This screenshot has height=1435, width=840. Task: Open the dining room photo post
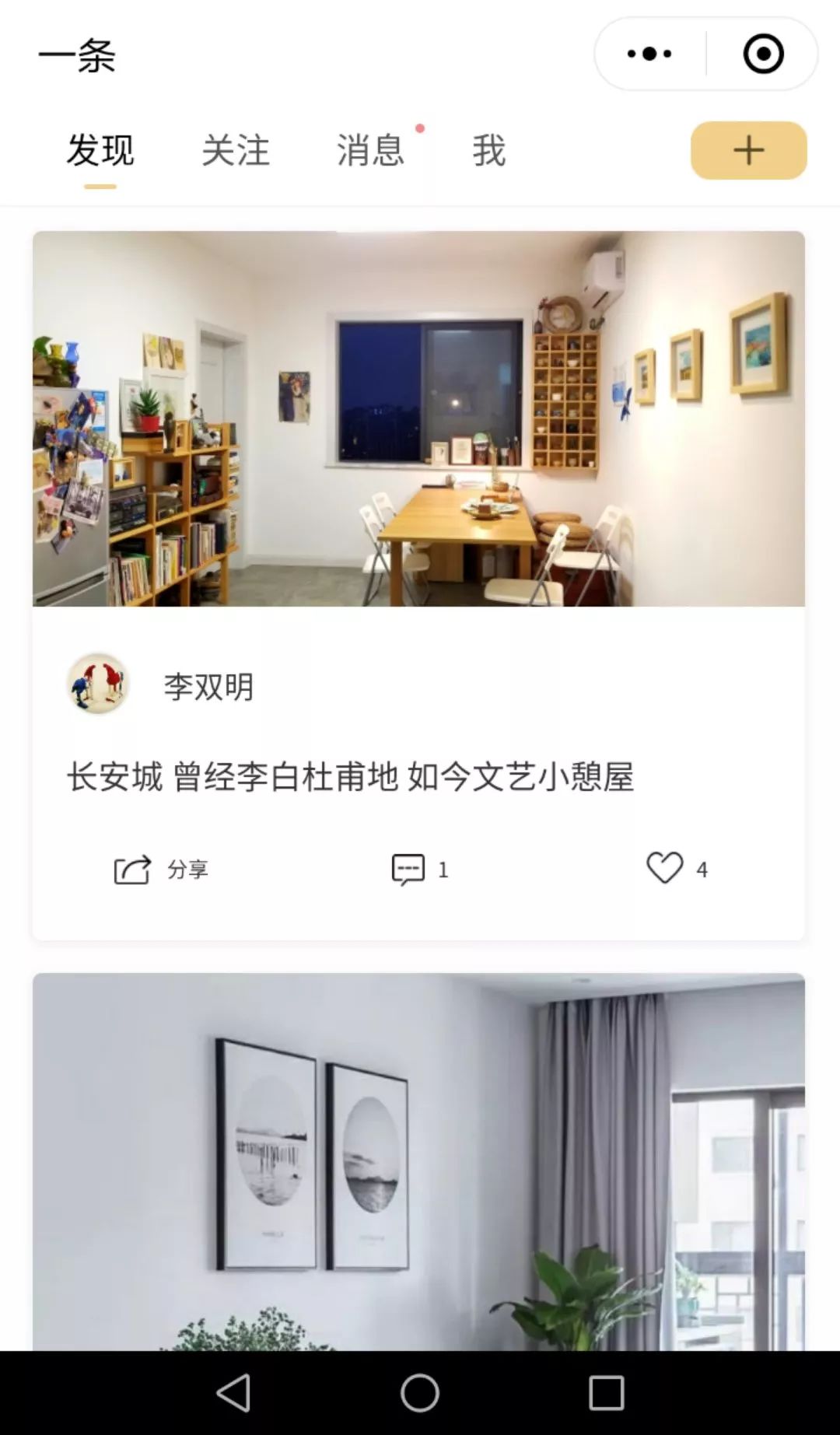[x=418, y=418]
